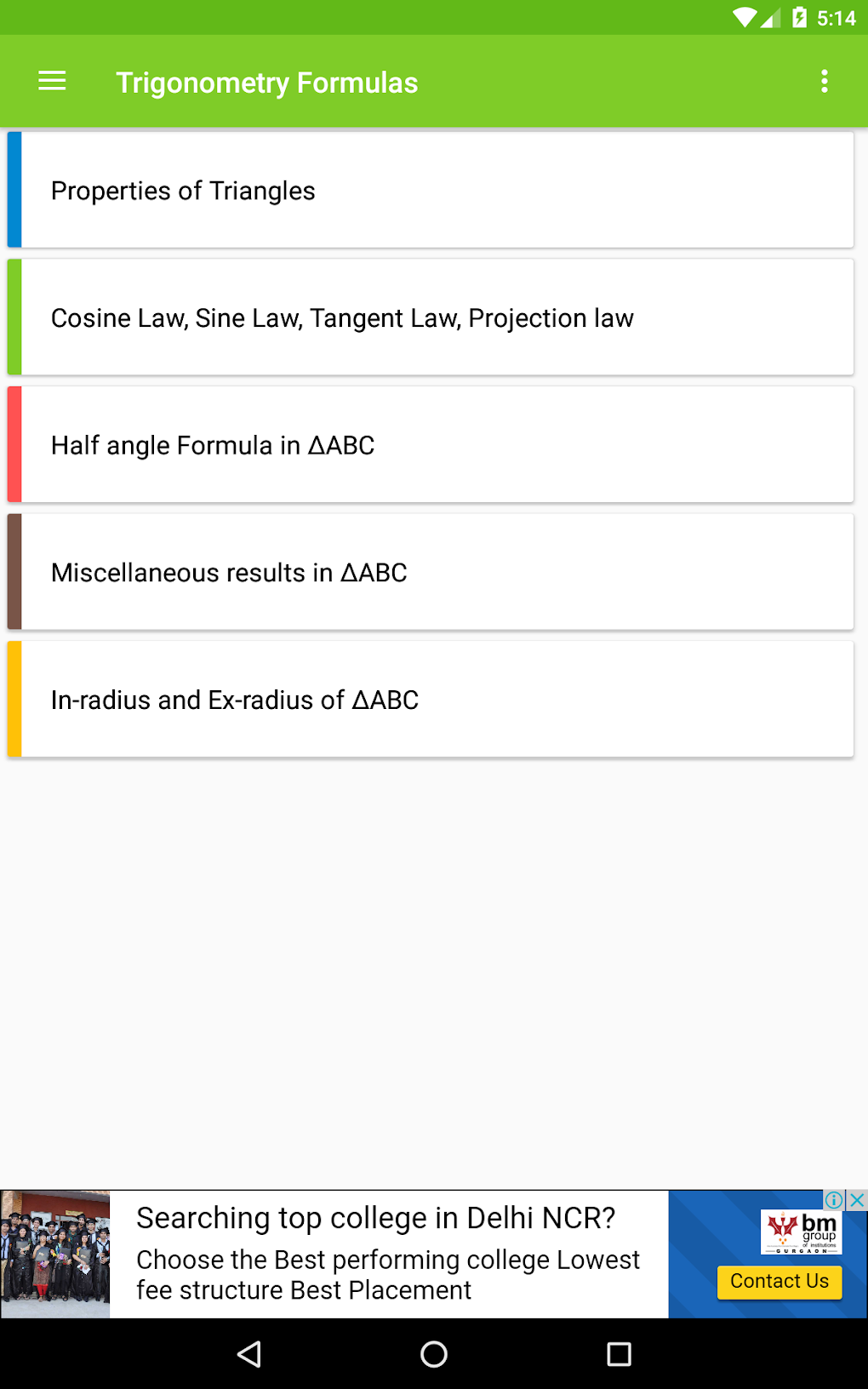Close the advertisement with the X icon
Screen dimensions: 868x1389
[x=858, y=1200]
